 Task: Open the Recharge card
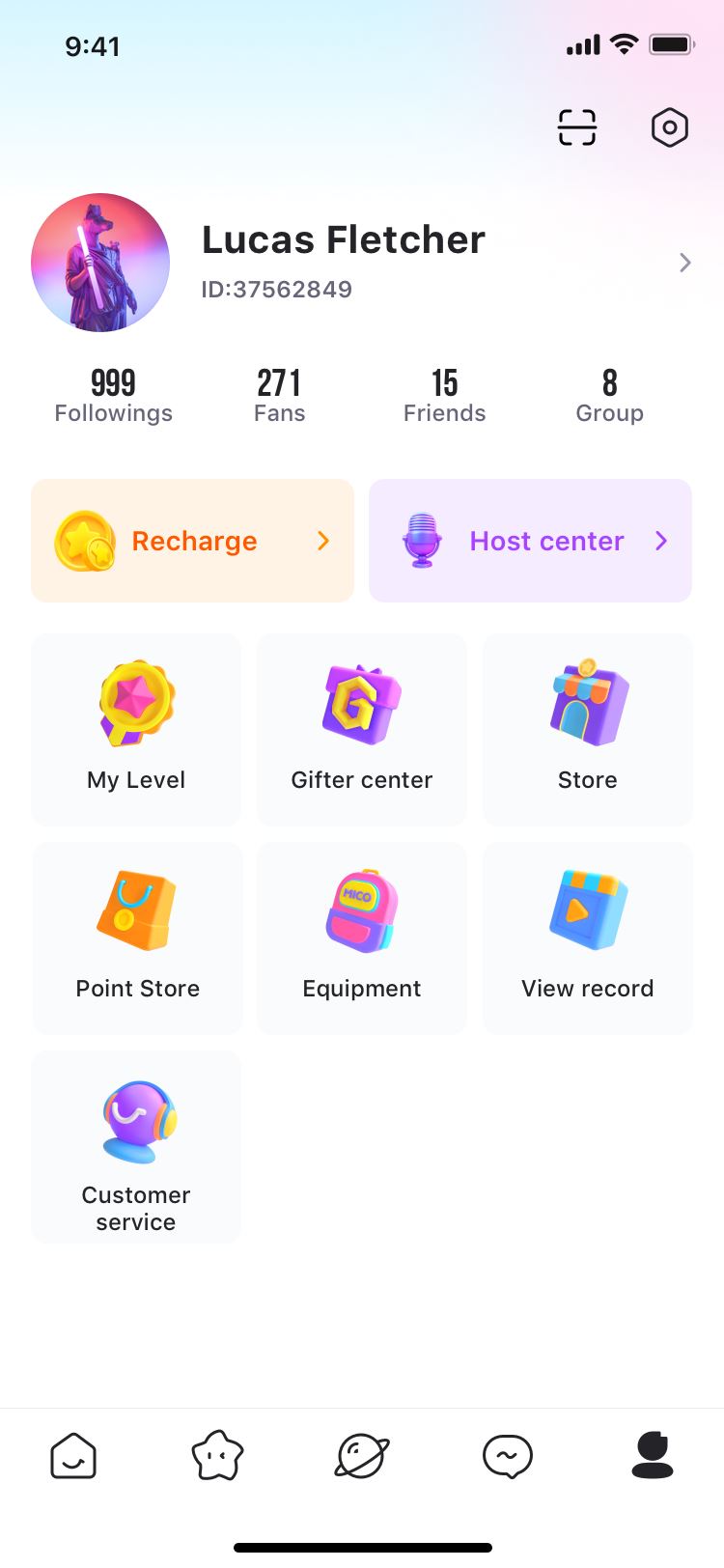pyautogui.click(x=193, y=541)
